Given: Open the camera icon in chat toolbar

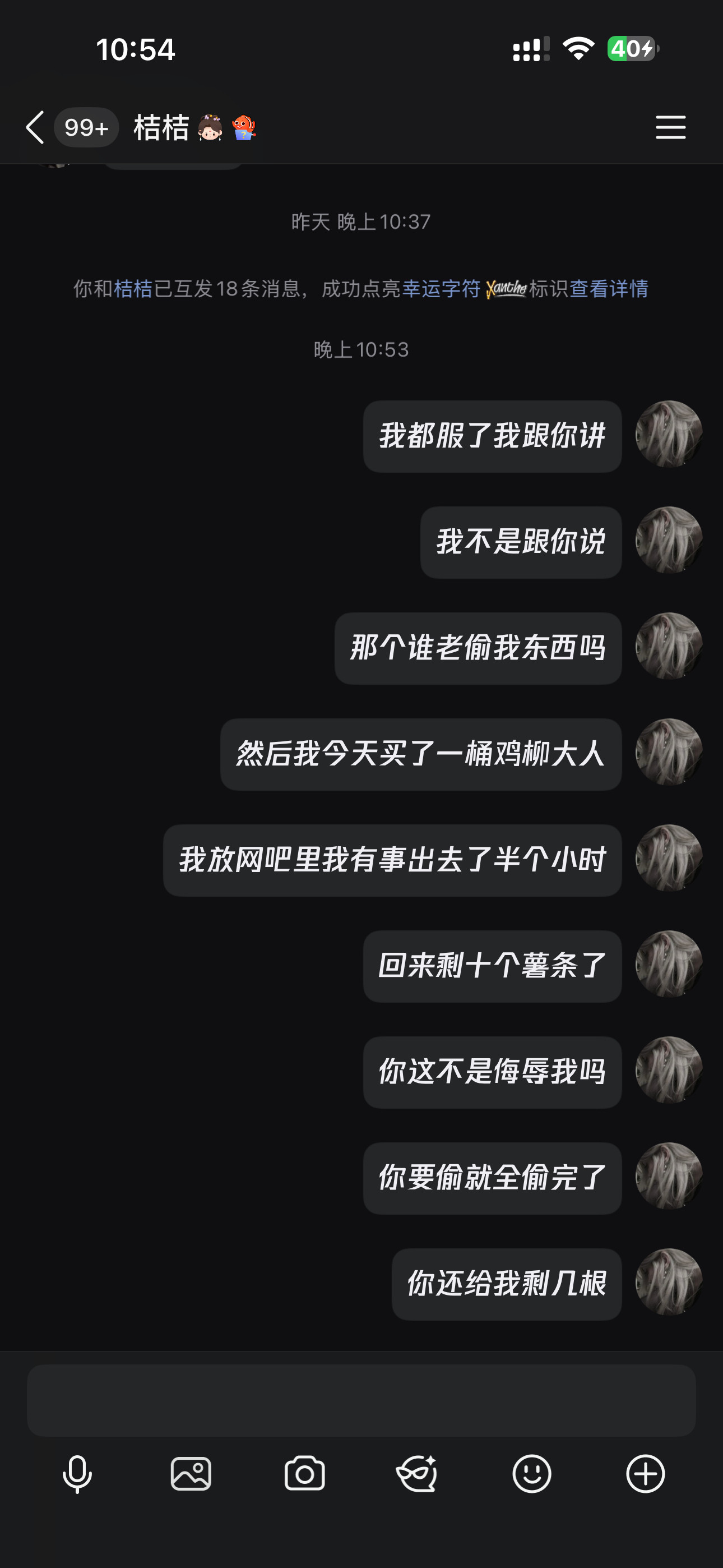Looking at the screenshot, I should tap(304, 1474).
